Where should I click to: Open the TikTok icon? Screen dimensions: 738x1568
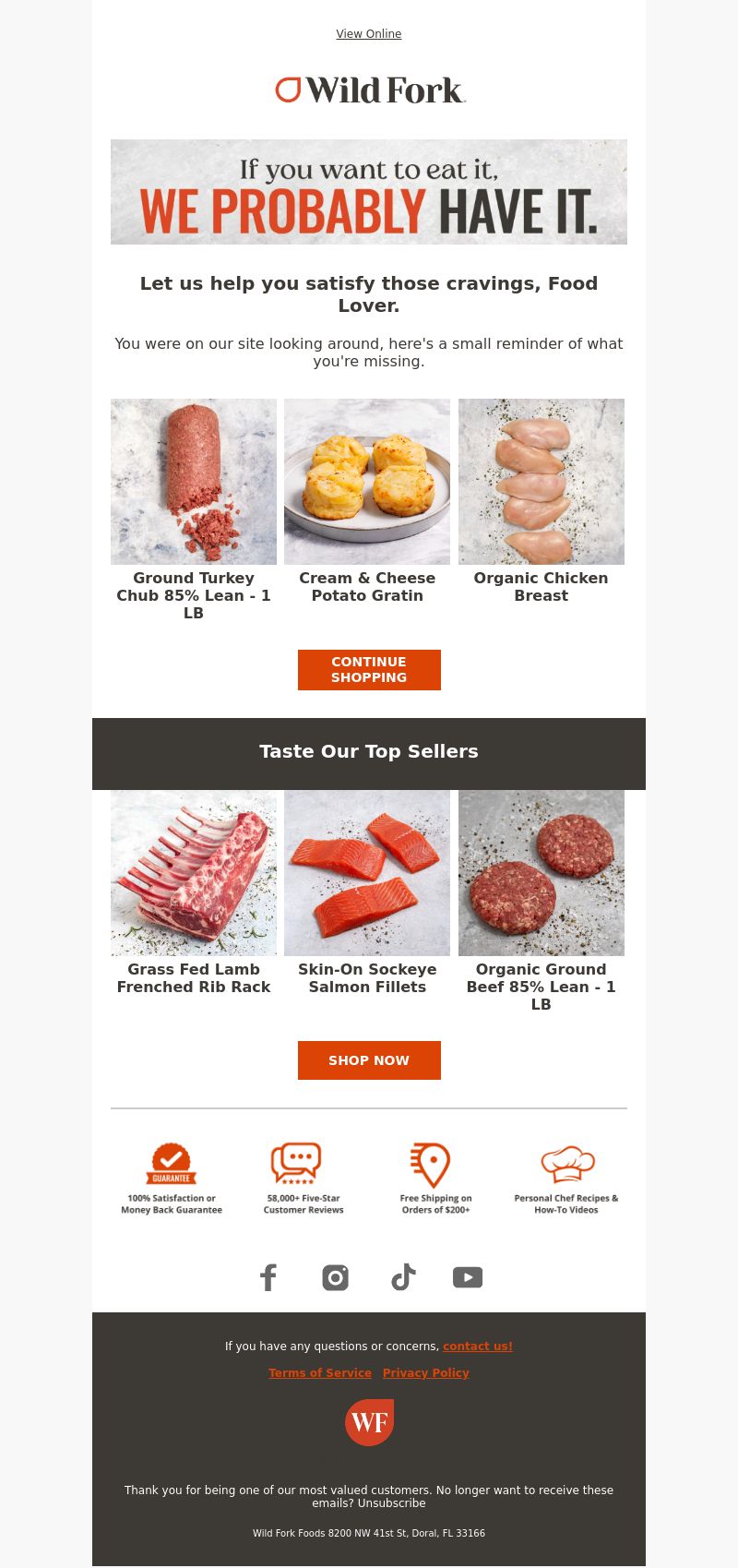point(403,1277)
